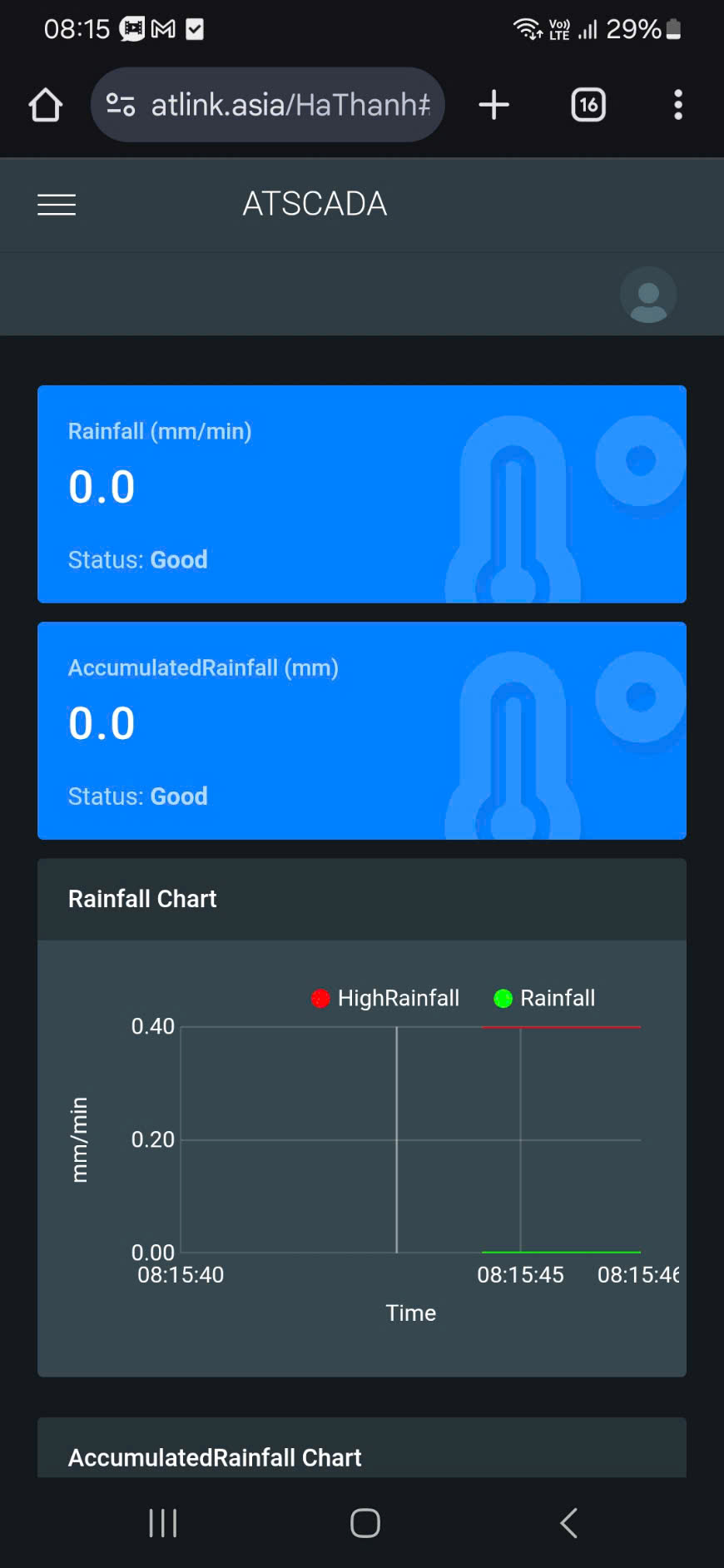This screenshot has height=1568, width=724.
Task: Open a new browser tab
Action: click(x=493, y=105)
